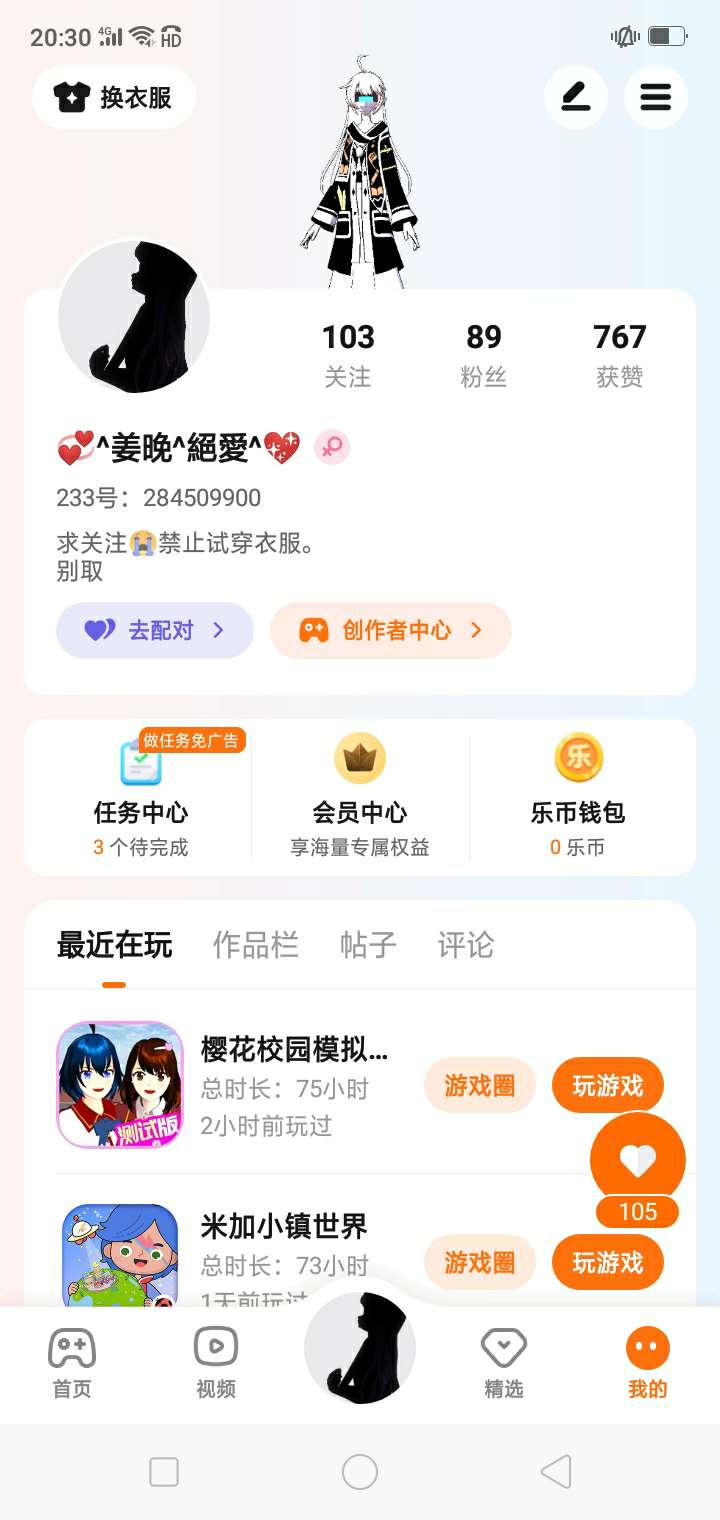
Task: View the 粉丝 followers list
Action: coord(484,355)
